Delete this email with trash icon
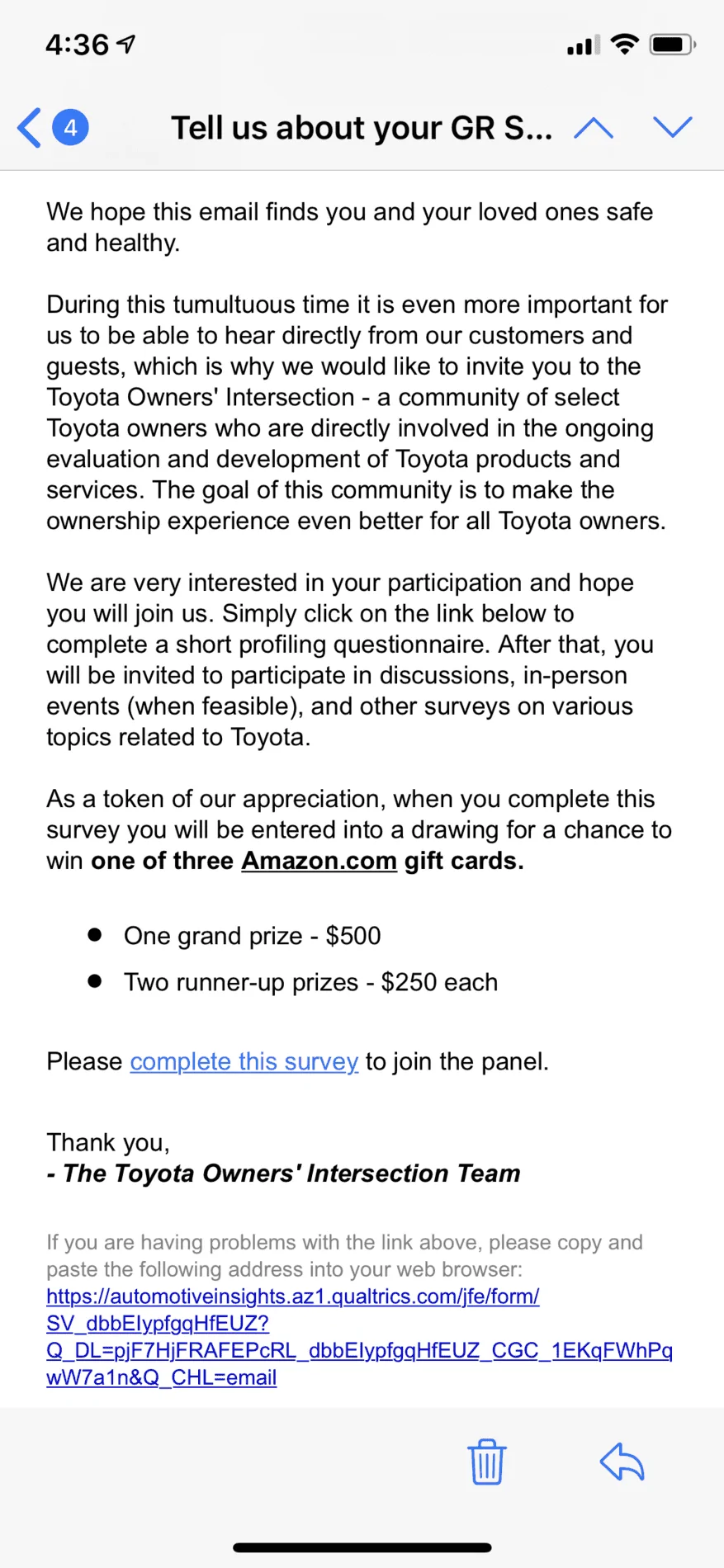The image size is (724, 1568). (487, 1462)
